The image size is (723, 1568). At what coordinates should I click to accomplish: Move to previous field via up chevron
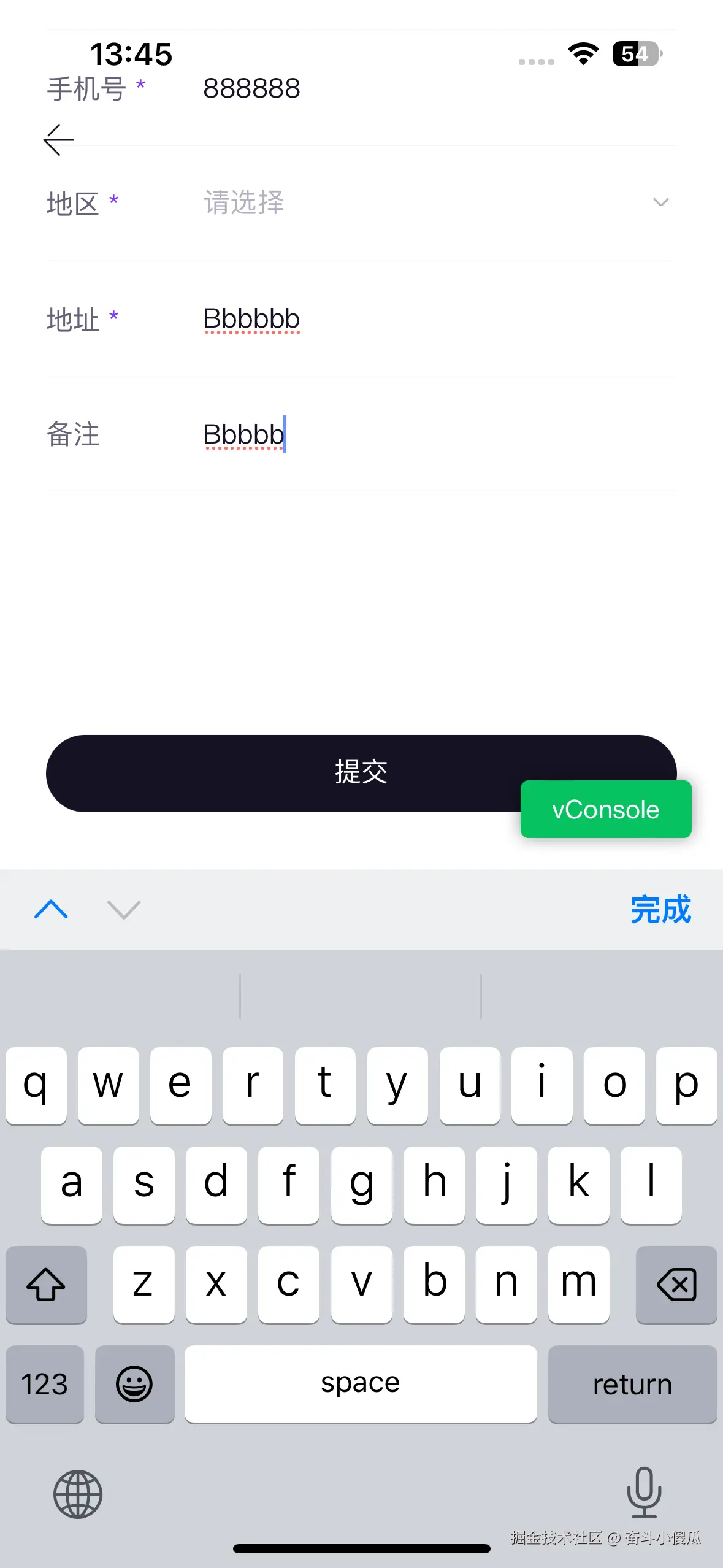(50, 910)
